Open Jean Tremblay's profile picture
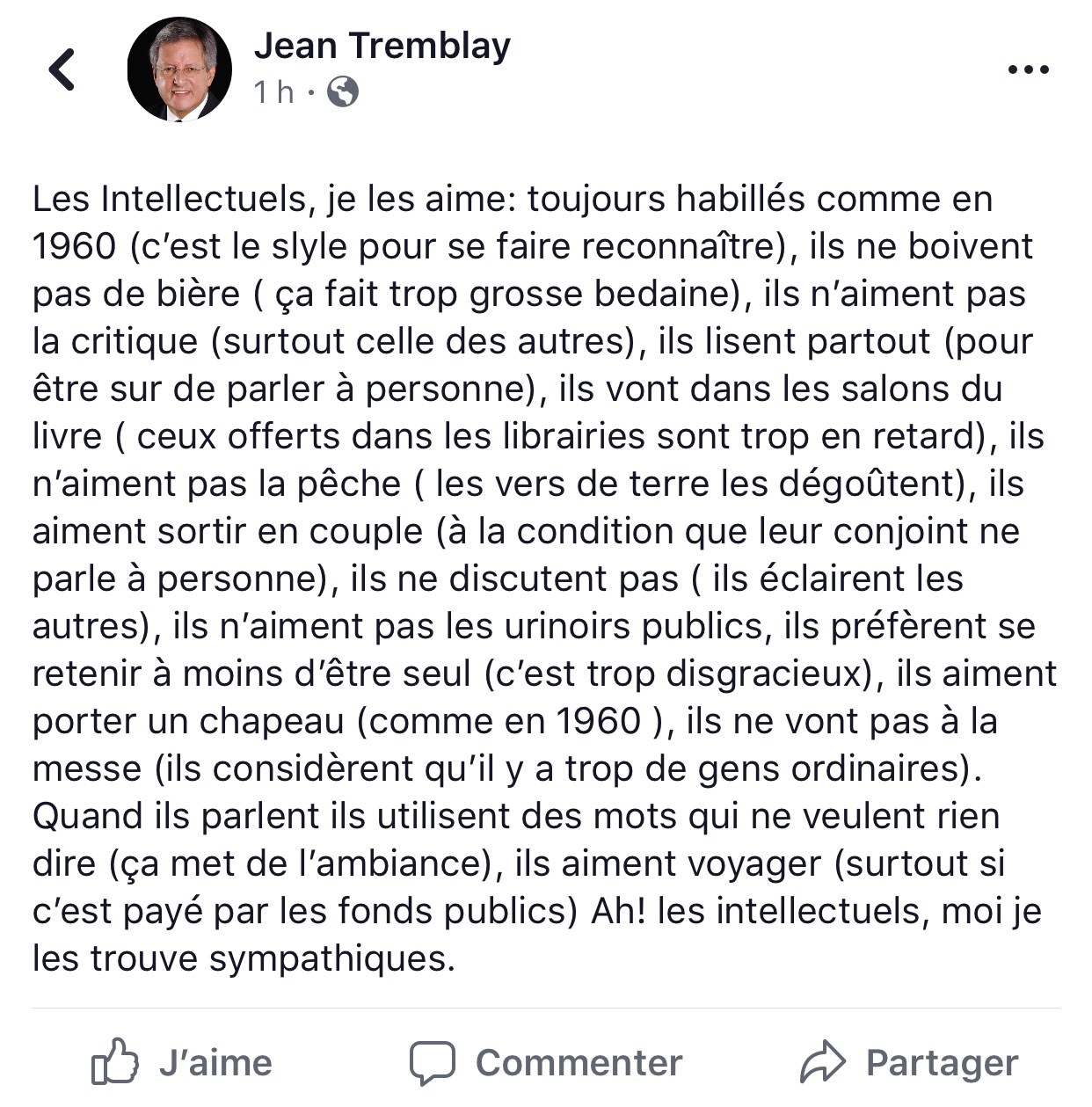The image size is (1092, 1107). point(179,69)
